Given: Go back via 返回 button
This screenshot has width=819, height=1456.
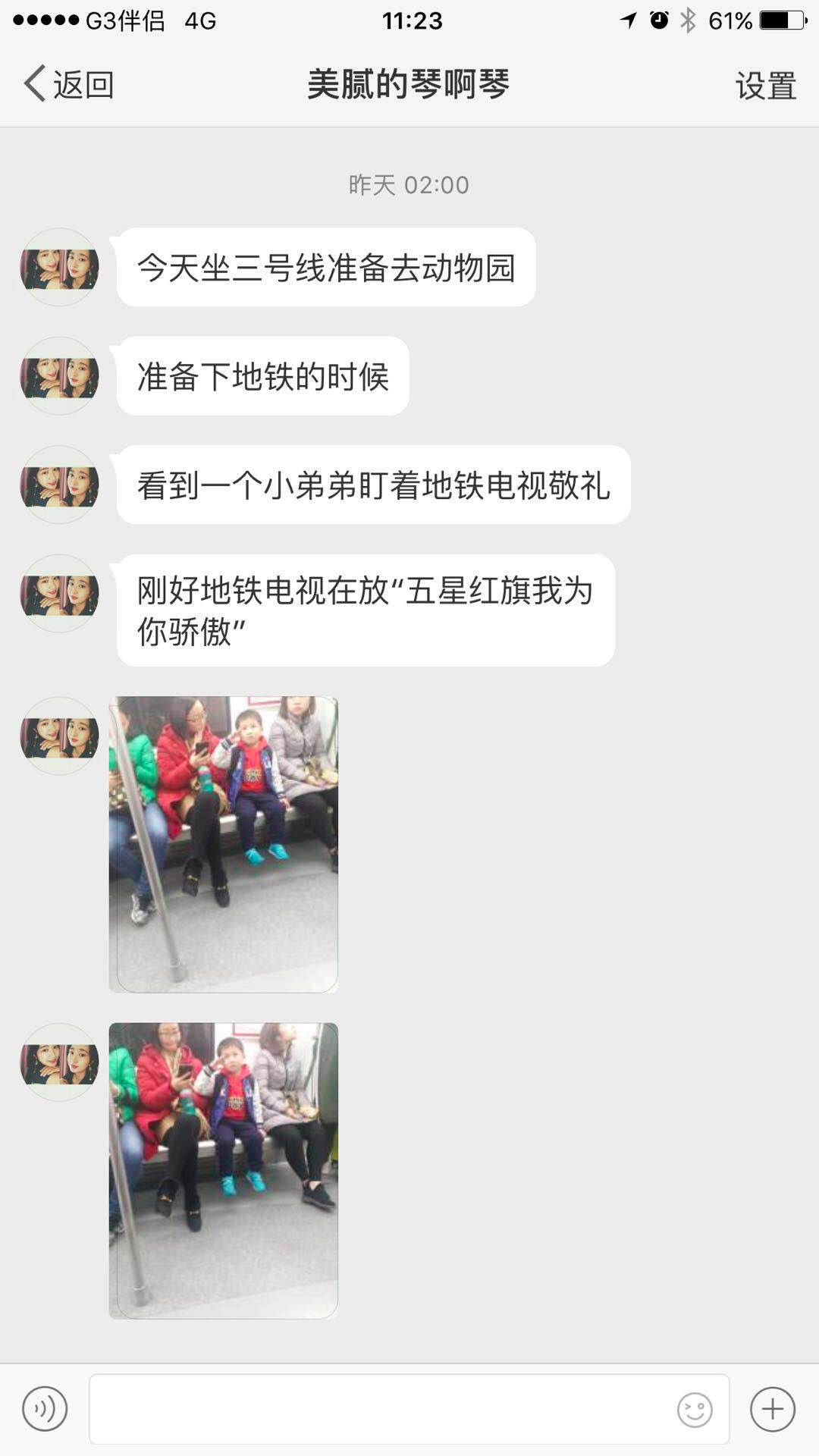Looking at the screenshot, I should (68, 84).
